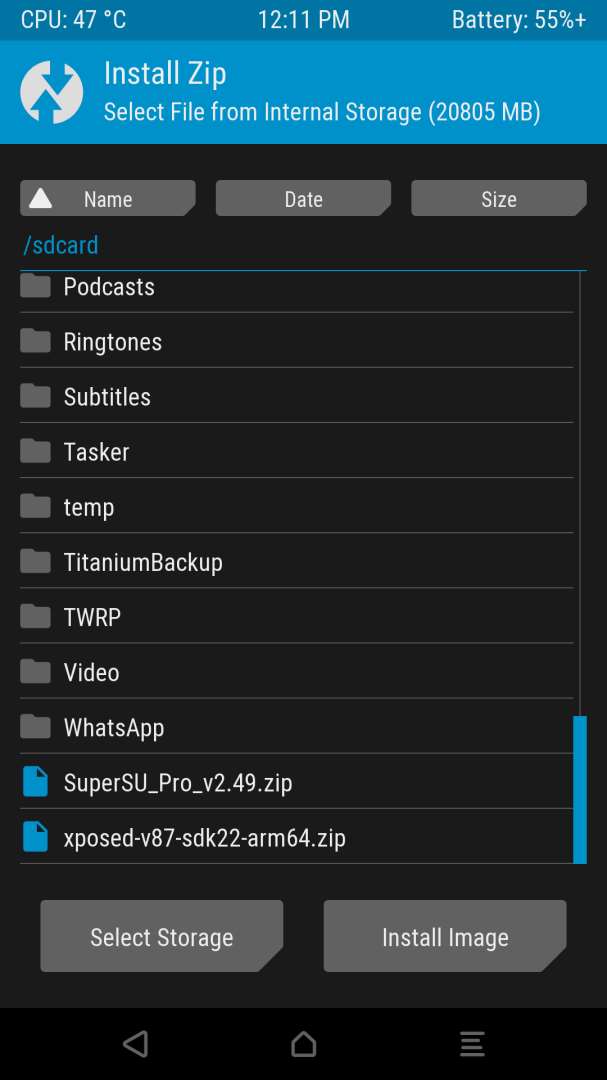
Task: Open the console log menu button
Action: coord(472,1043)
